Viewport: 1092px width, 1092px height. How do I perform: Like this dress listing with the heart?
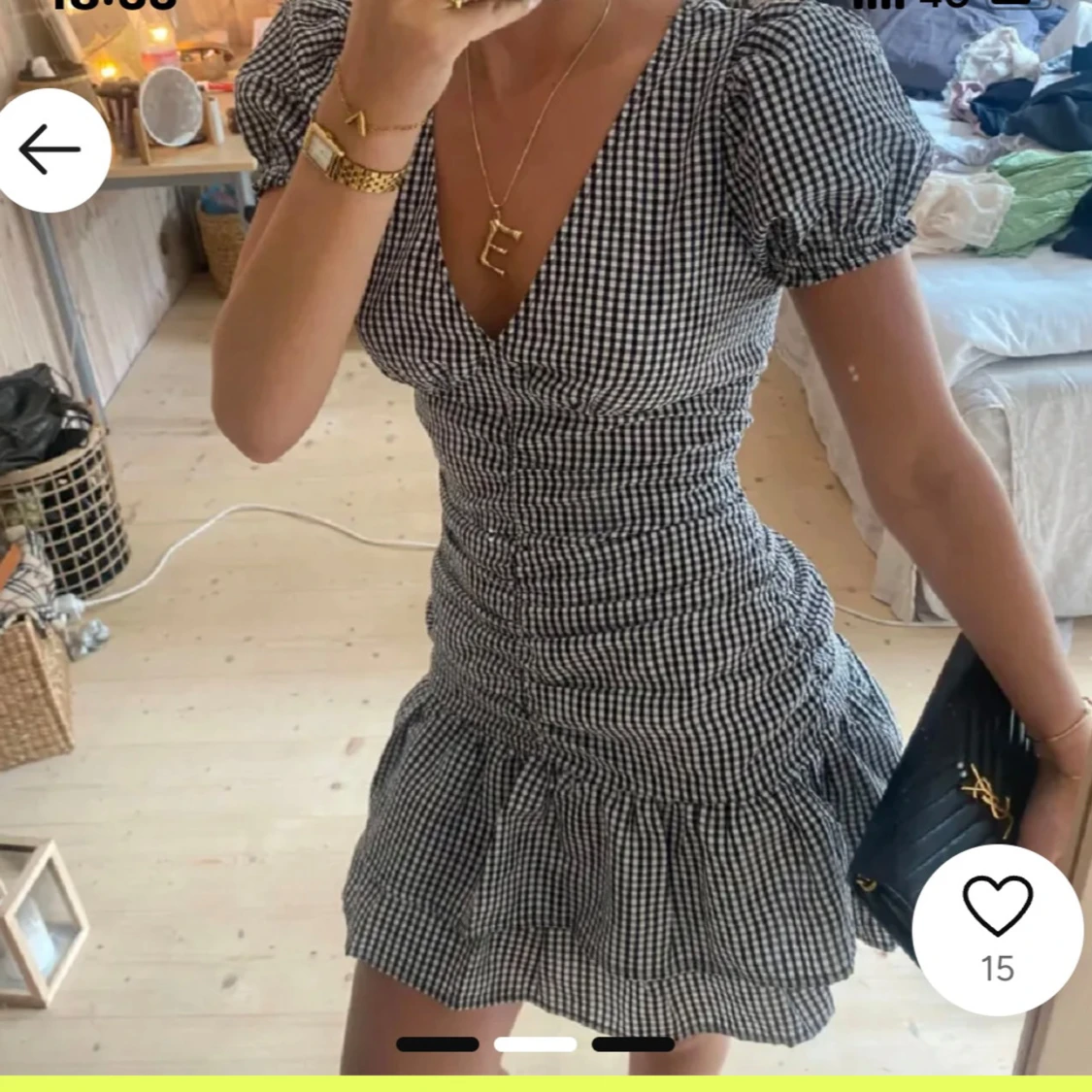[997, 905]
